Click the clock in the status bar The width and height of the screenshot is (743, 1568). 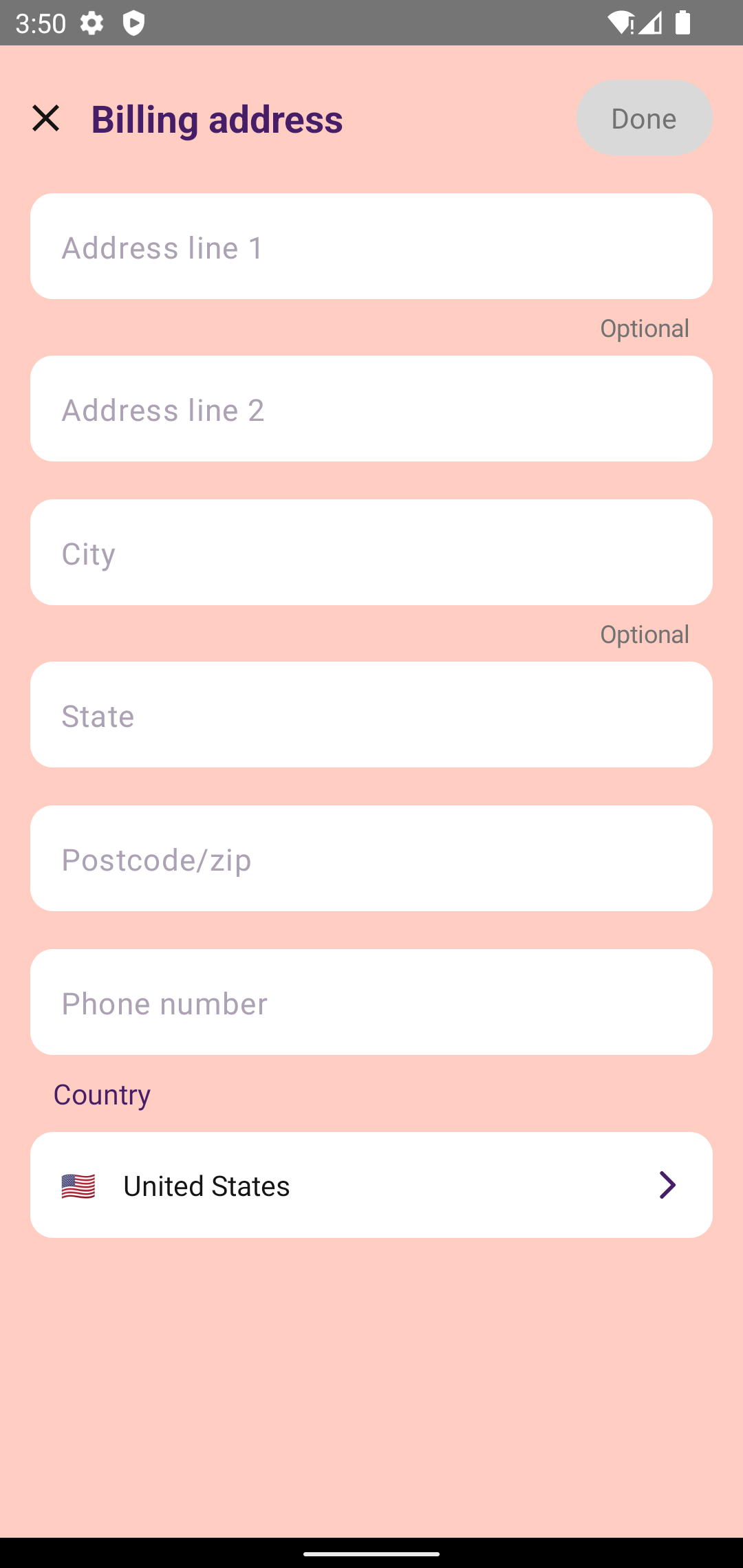39,23
